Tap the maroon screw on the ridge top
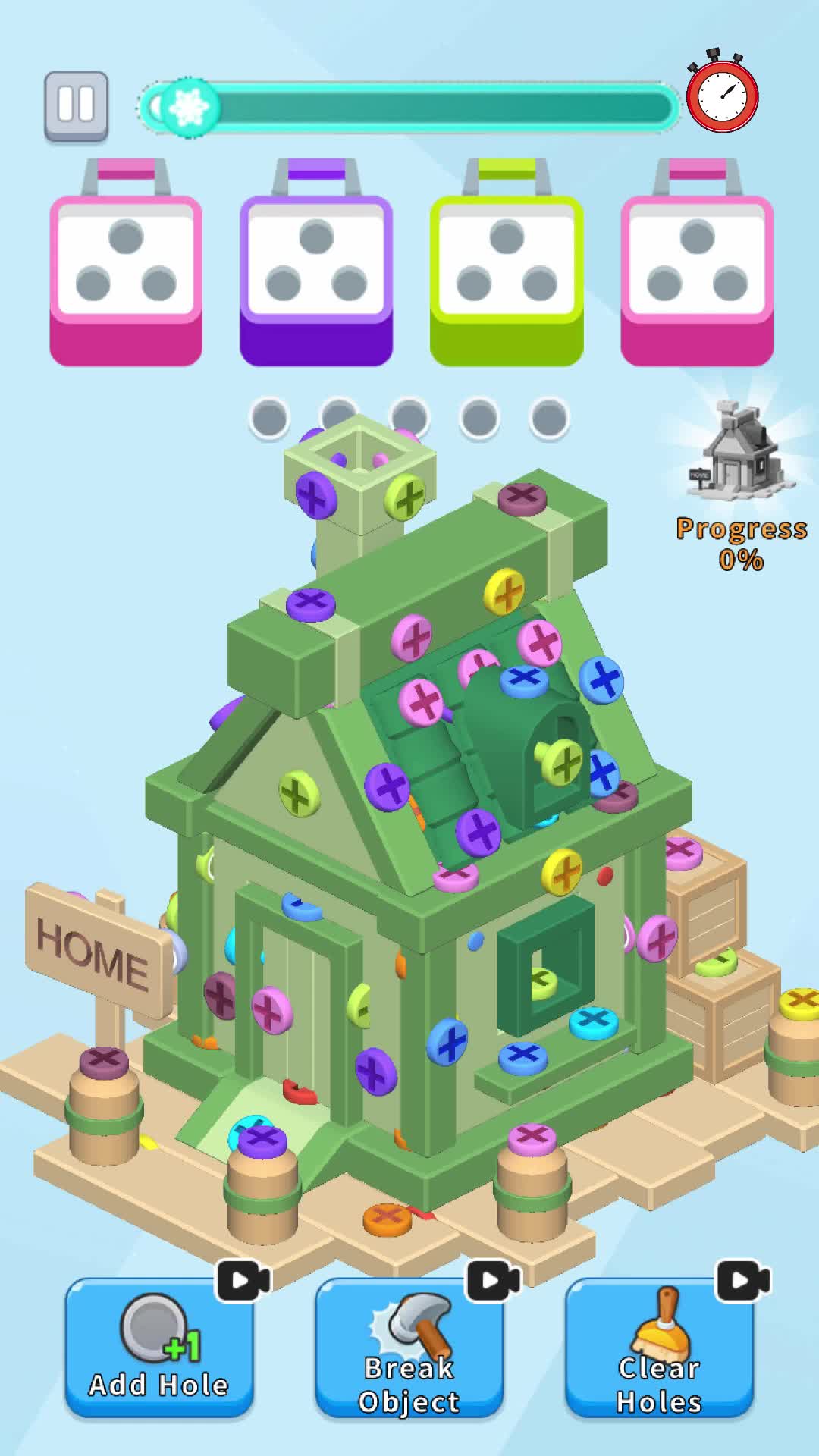This screenshot has height=1456, width=819. coord(522,497)
